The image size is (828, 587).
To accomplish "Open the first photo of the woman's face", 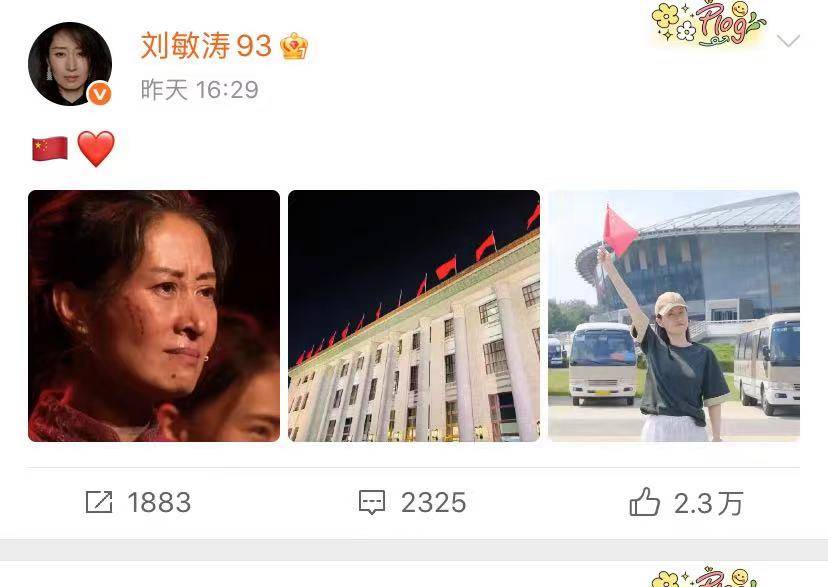I will pyautogui.click(x=154, y=316).
